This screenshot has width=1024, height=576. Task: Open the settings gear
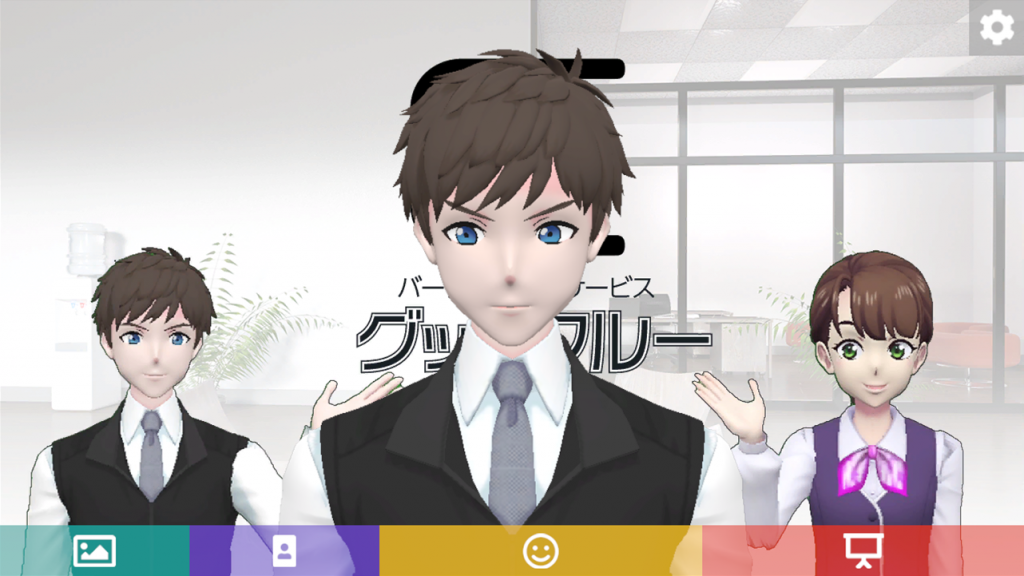point(996,28)
